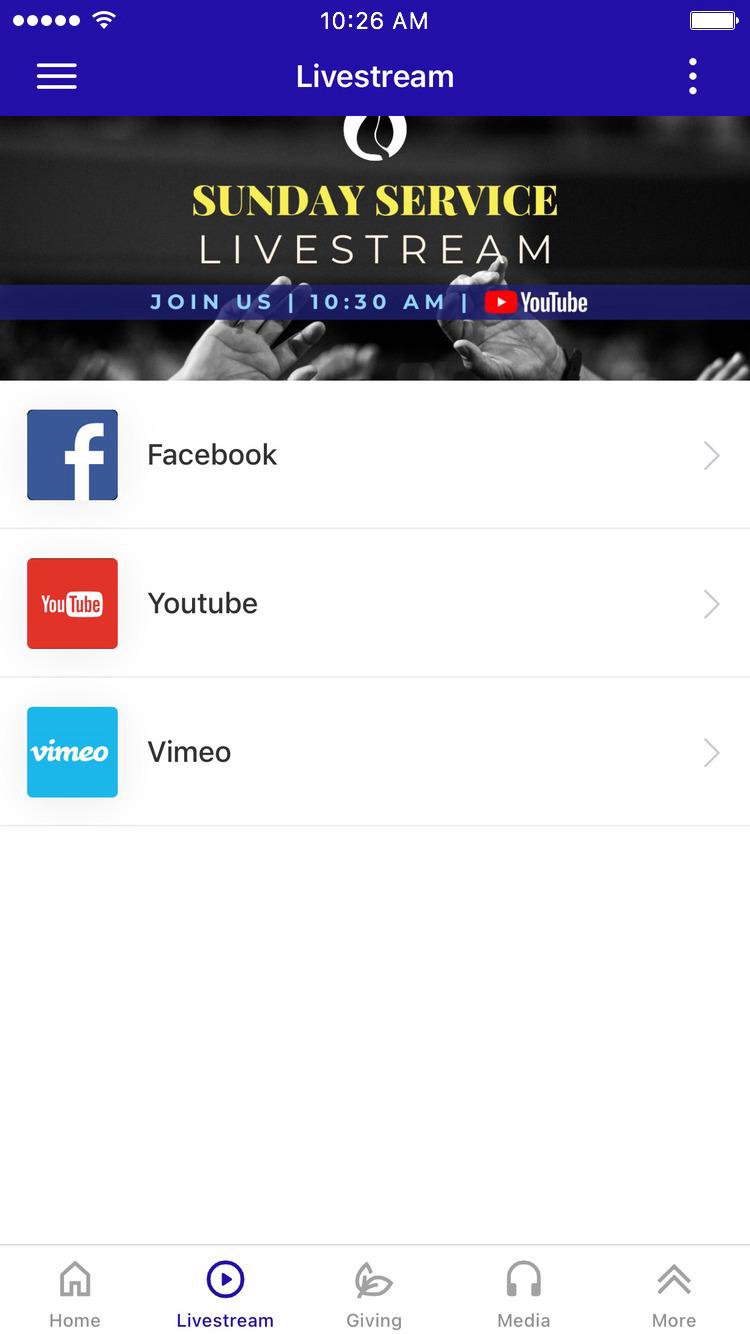
Task: Go to the Home tab
Action: point(75,1293)
